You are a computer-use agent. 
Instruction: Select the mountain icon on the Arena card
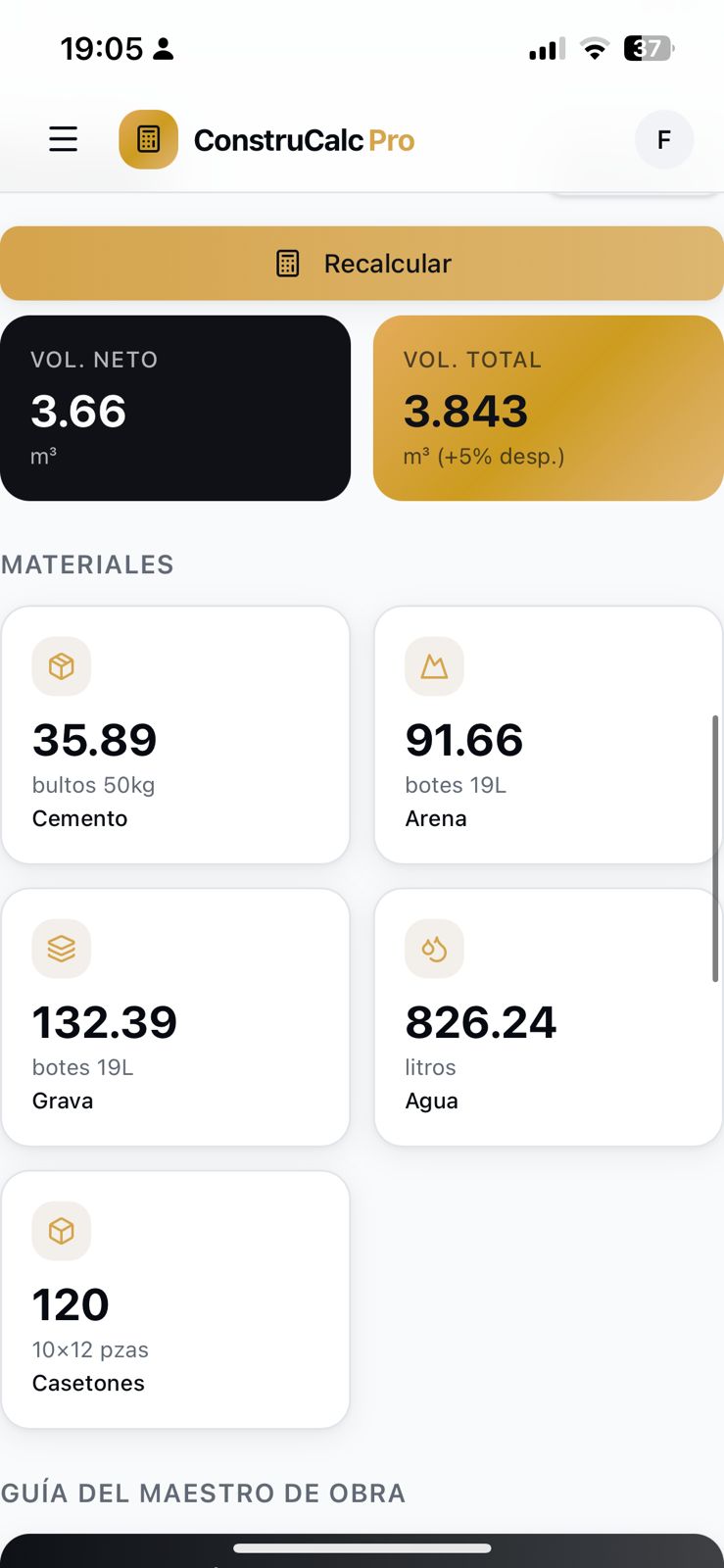point(433,665)
